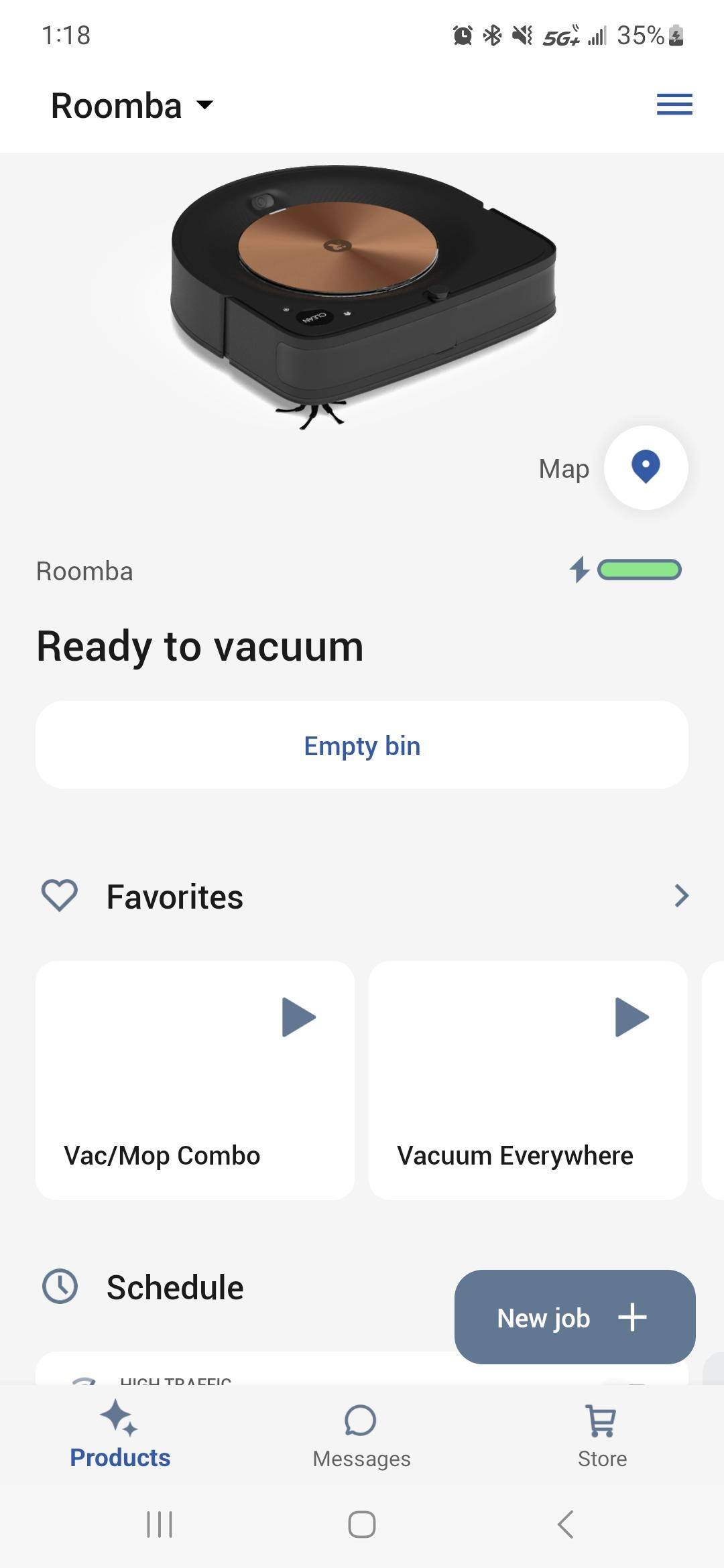Expand Favorites with the chevron arrow
724x1568 pixels.
point(681,896)
